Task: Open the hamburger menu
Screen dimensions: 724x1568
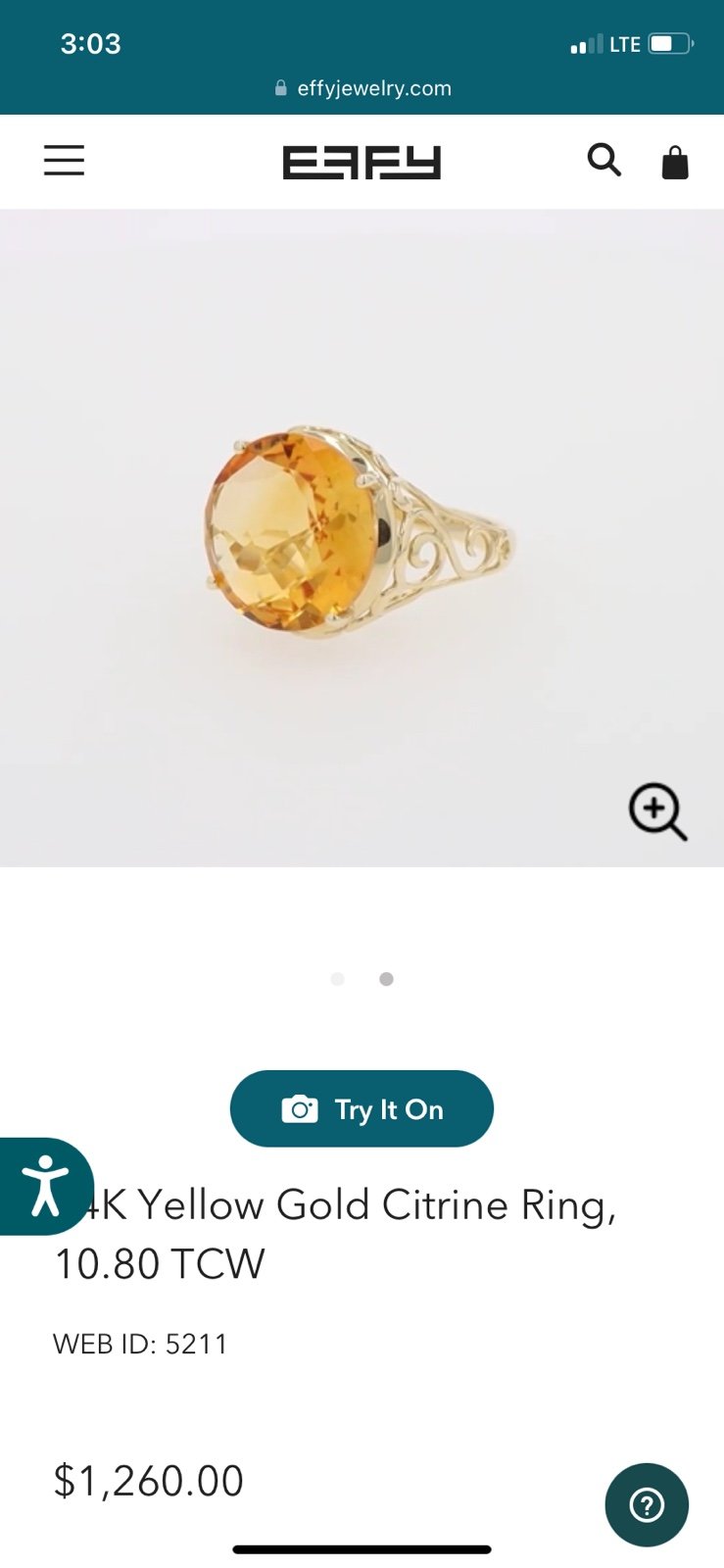Action: coord(64,161)
